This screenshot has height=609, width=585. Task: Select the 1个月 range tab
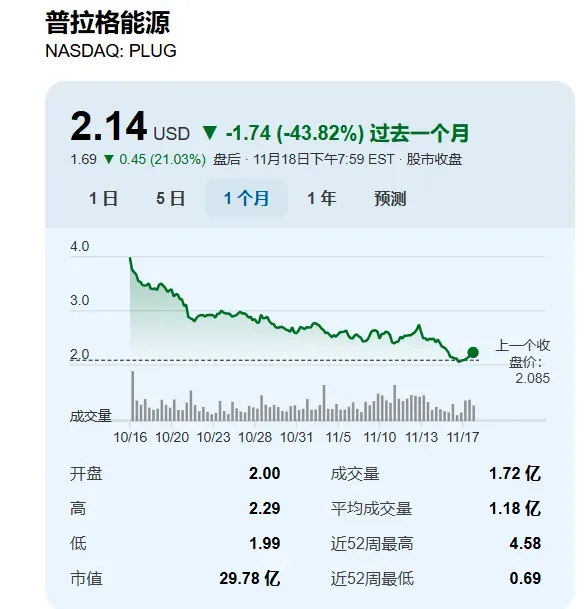click(x=247, y=198)
